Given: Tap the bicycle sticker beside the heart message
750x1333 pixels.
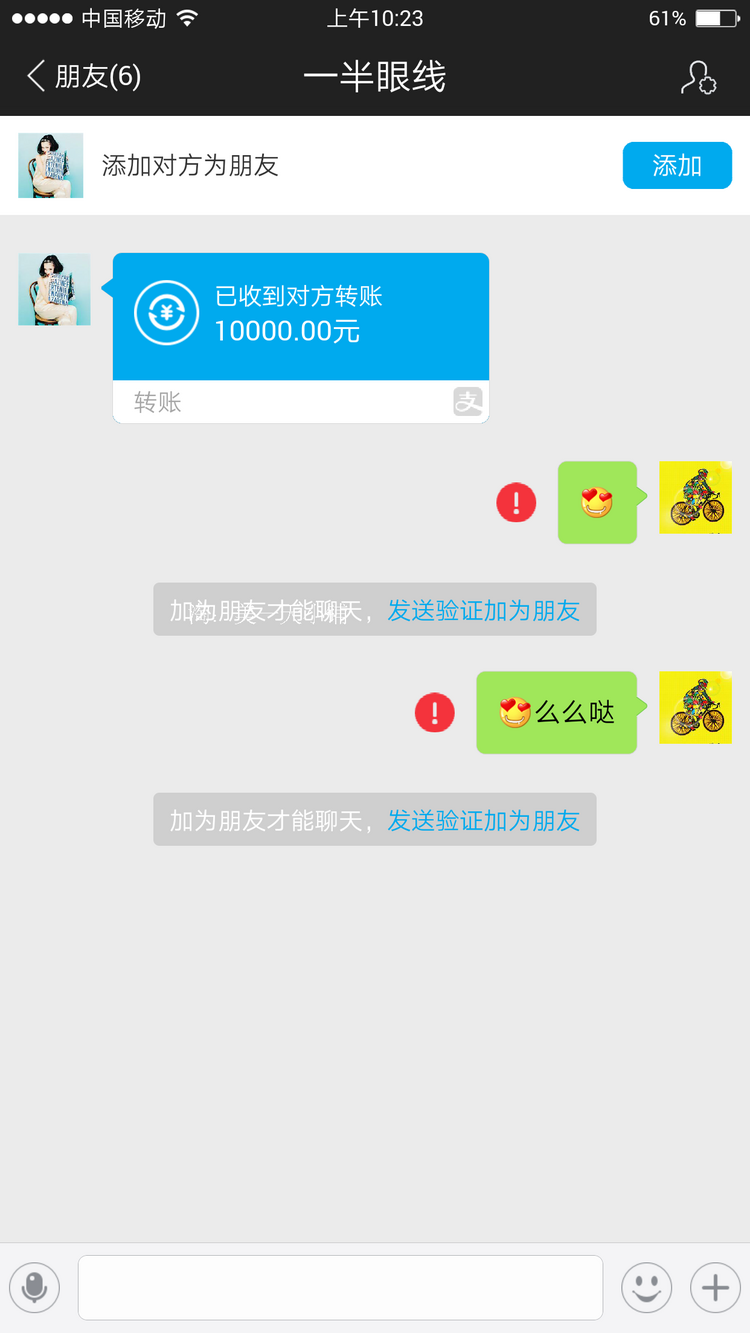Looking at the screenshot, I should click(x=695, y=497).
